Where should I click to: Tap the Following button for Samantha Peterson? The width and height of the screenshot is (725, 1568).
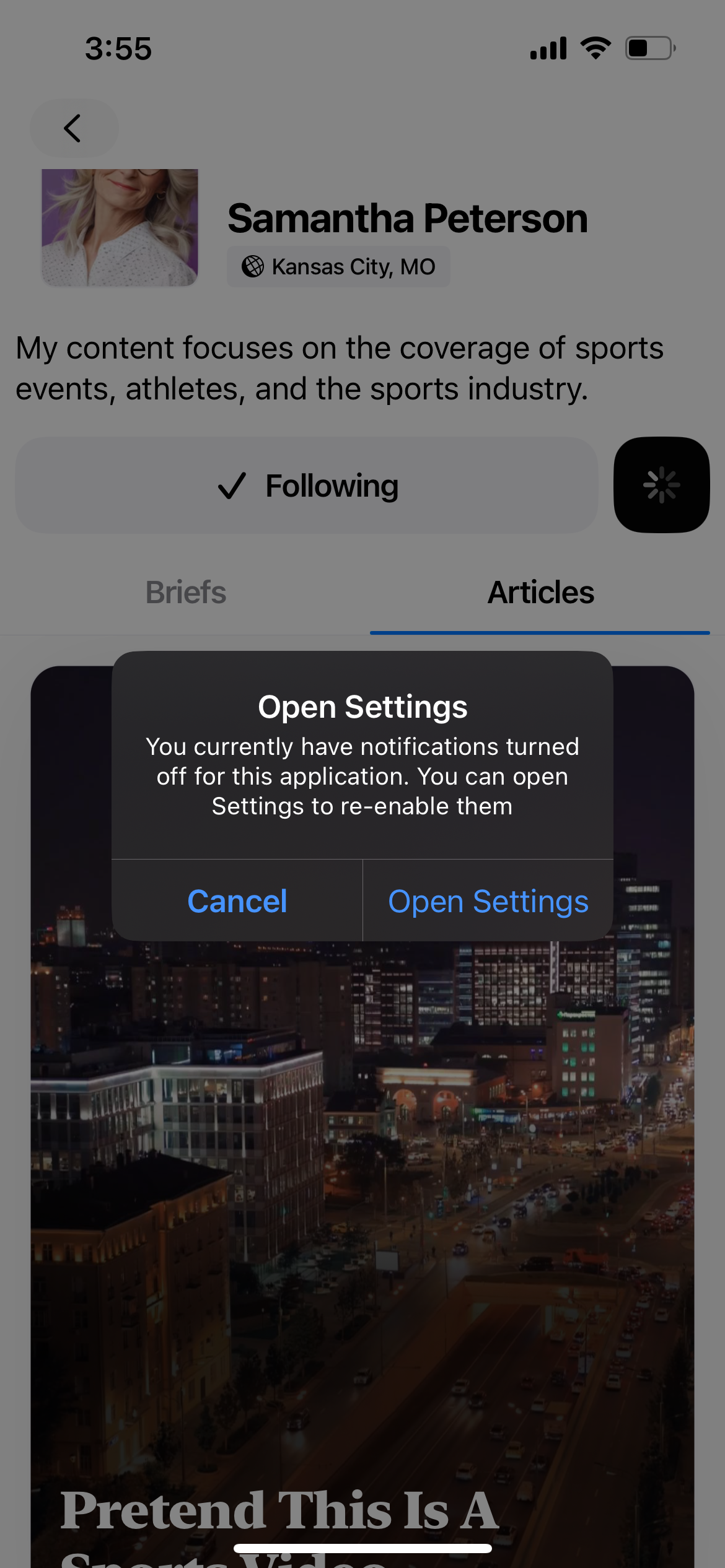point(307,486)
